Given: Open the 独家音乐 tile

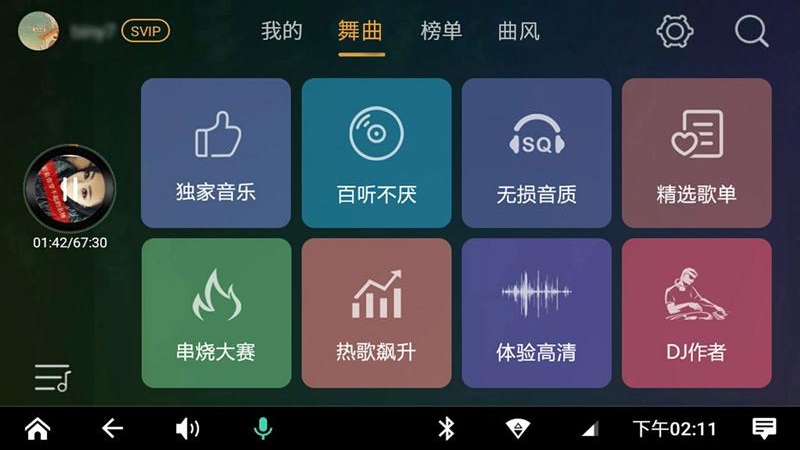Looking at the screenshot, I should (x=216, y=153).
